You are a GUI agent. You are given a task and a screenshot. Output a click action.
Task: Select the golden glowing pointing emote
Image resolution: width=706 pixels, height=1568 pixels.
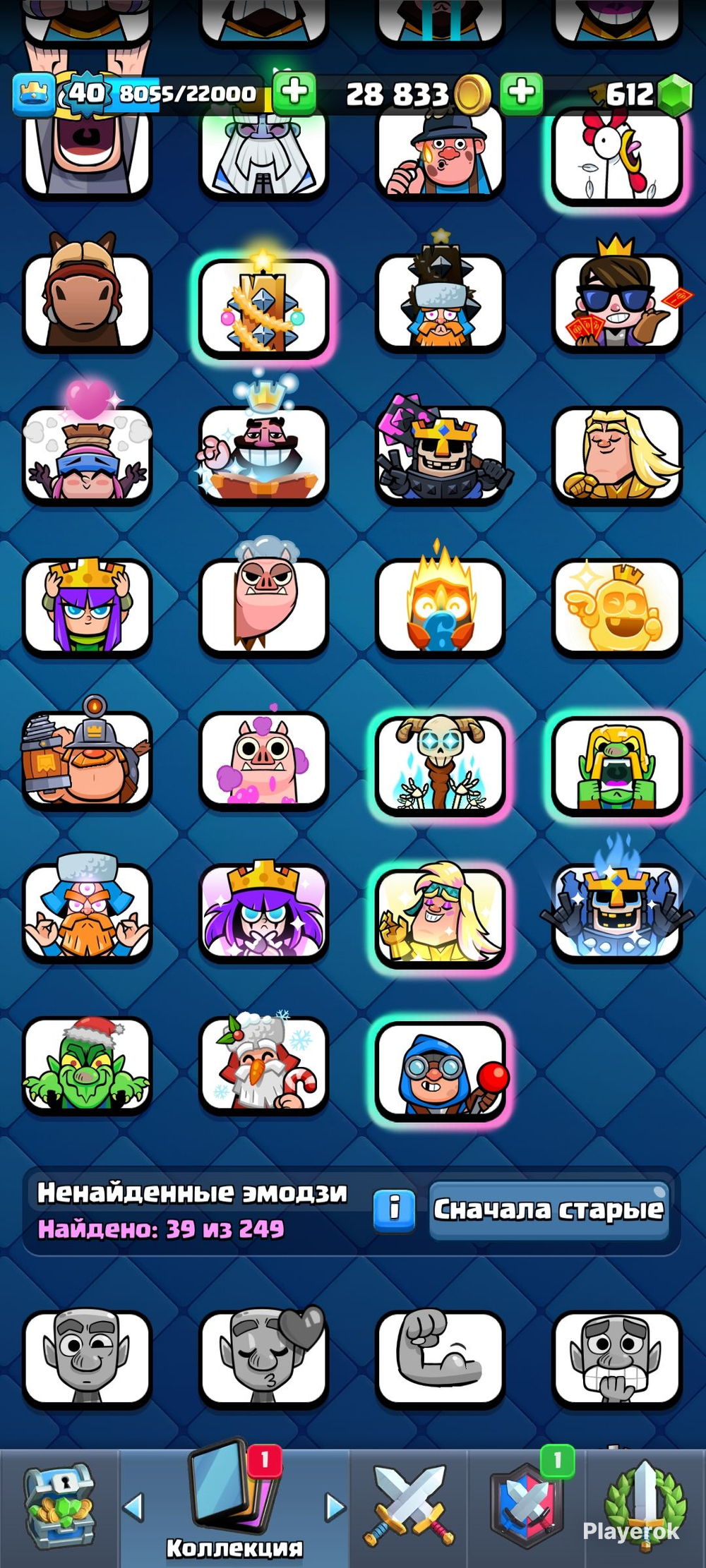pos(616,607)
